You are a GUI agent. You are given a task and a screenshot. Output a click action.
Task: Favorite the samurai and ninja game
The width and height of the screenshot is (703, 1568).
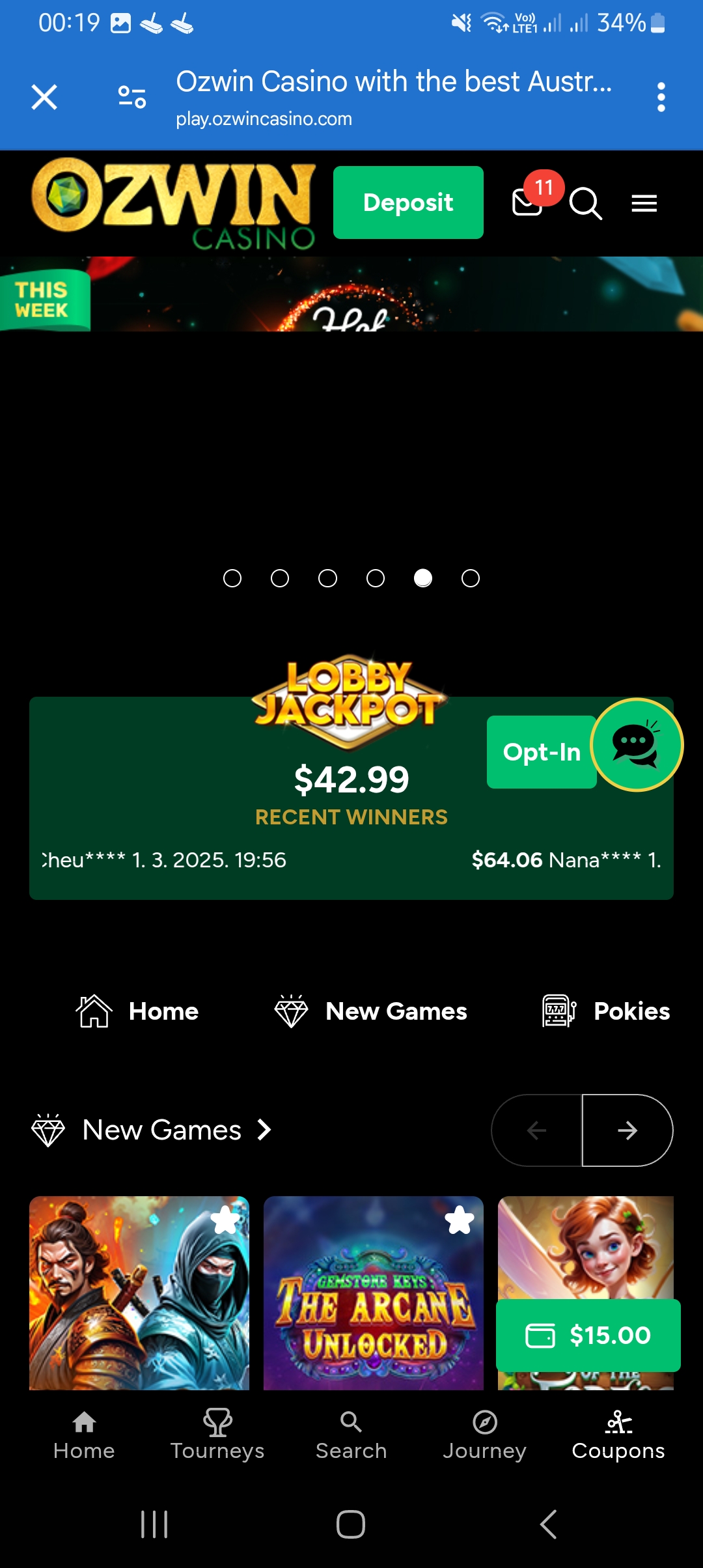click(x=225, y=1220)
